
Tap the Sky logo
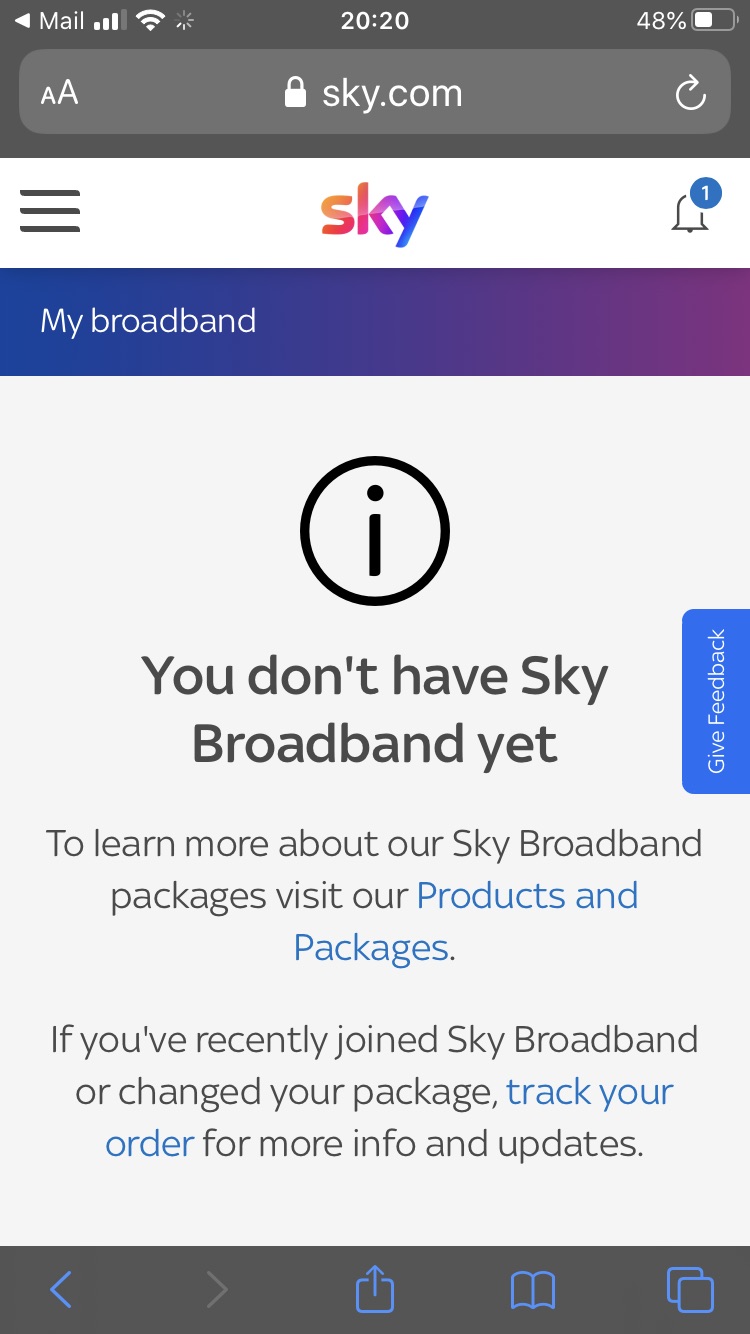coord(373,212)
